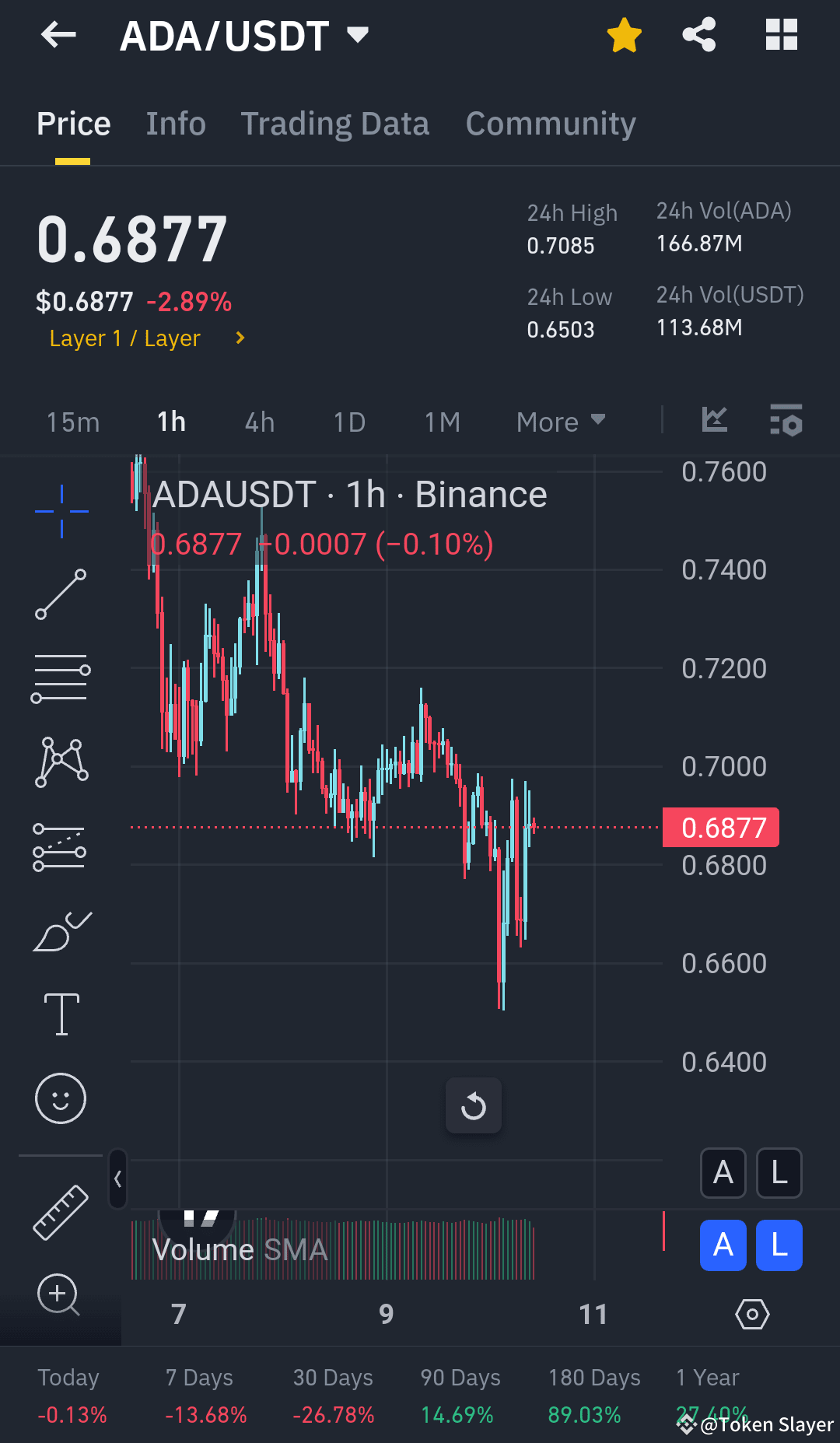Select the trend line drawing tool
The image size is (840, 1443).
(x=60, y=595)
